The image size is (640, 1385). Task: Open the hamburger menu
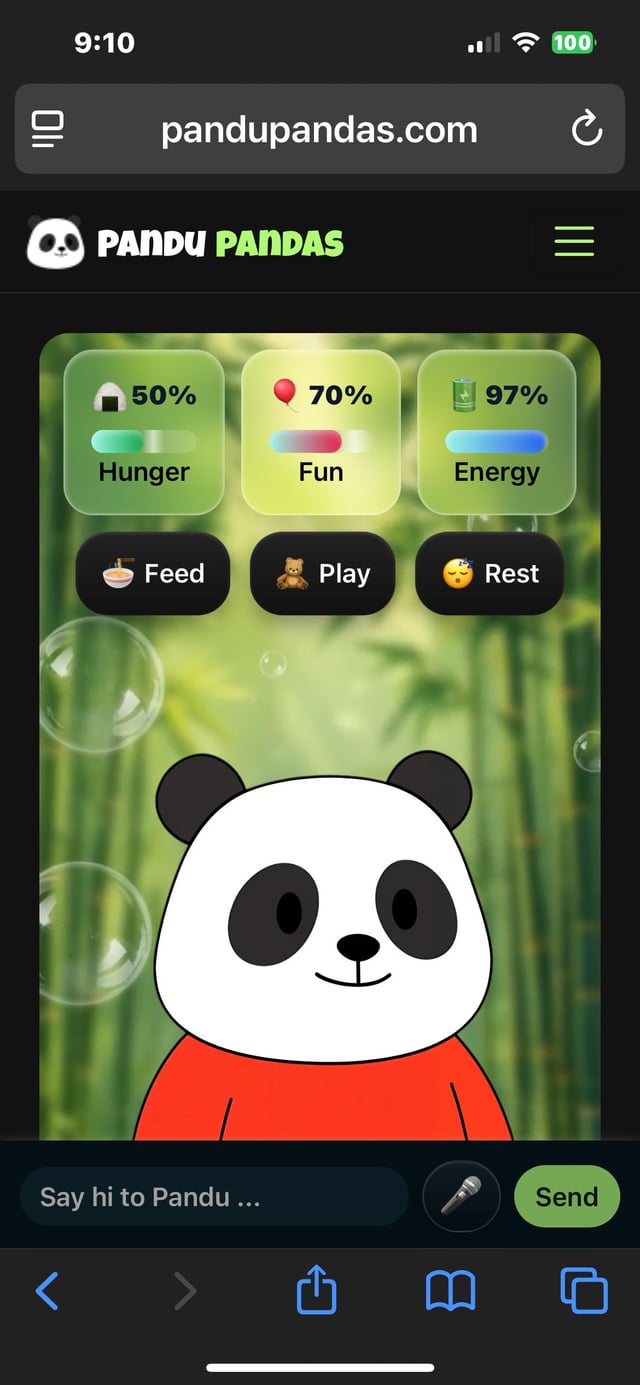click(x=574, y=241)
